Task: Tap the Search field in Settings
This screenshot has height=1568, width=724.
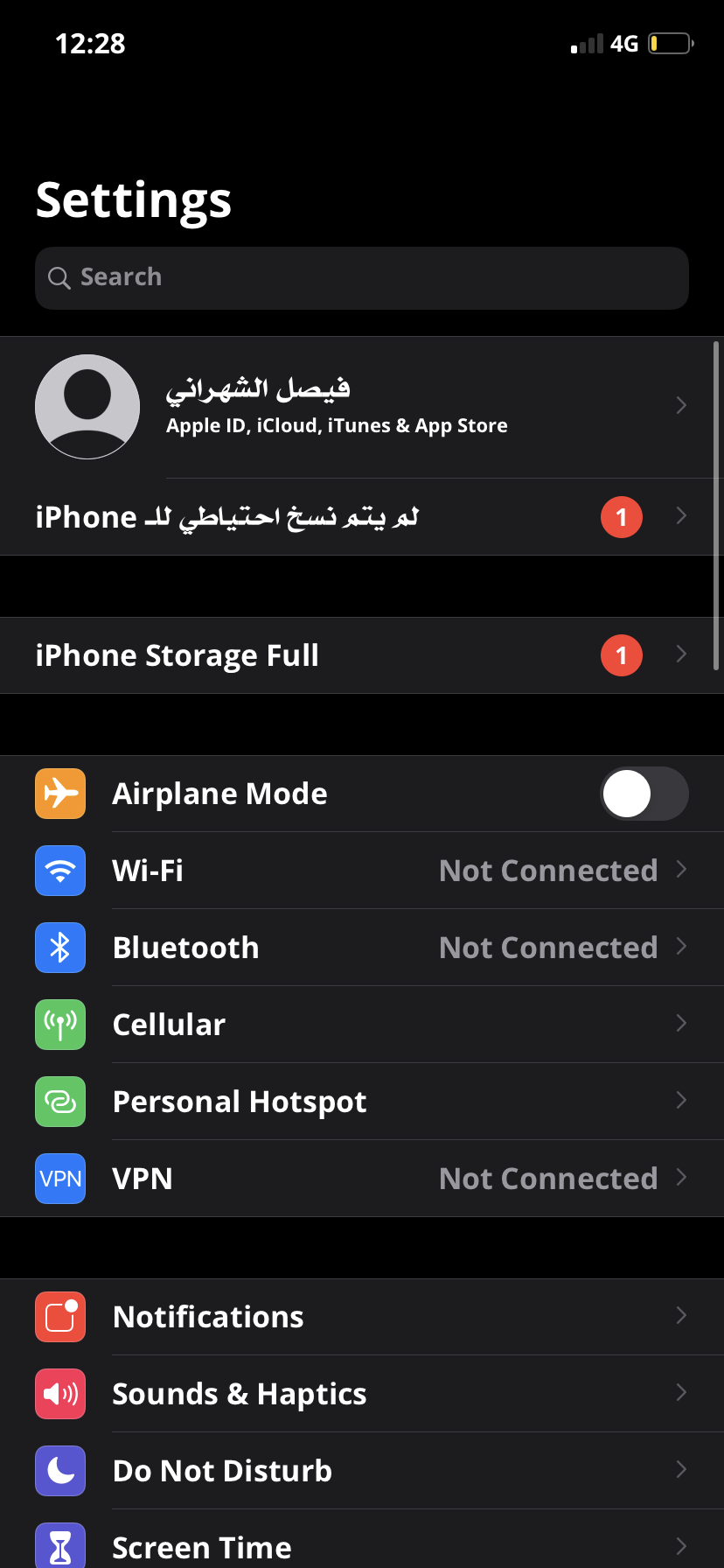Action: click(362, 277)
